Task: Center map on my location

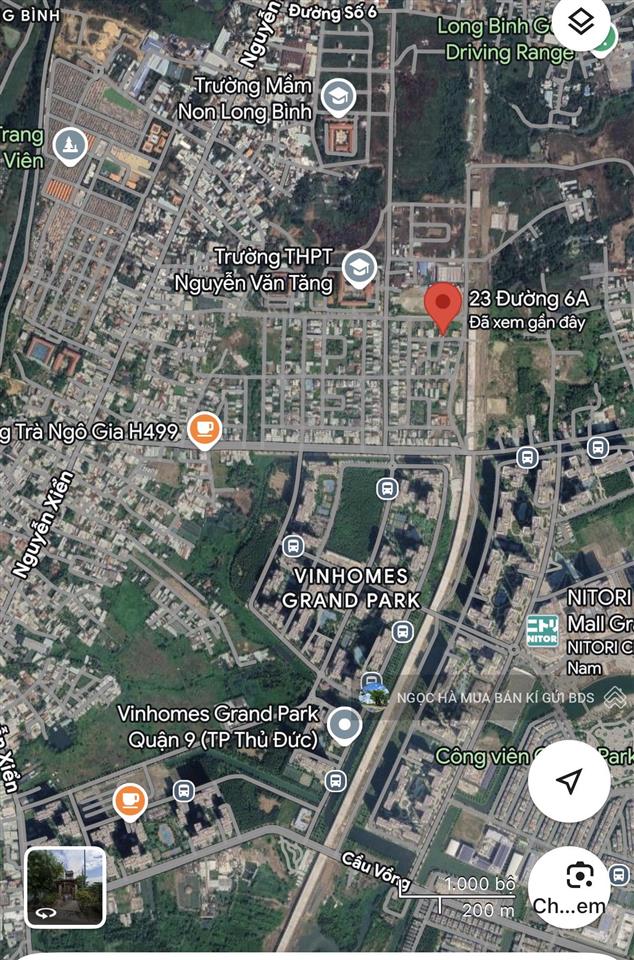Action: click(x=569, y=781)
